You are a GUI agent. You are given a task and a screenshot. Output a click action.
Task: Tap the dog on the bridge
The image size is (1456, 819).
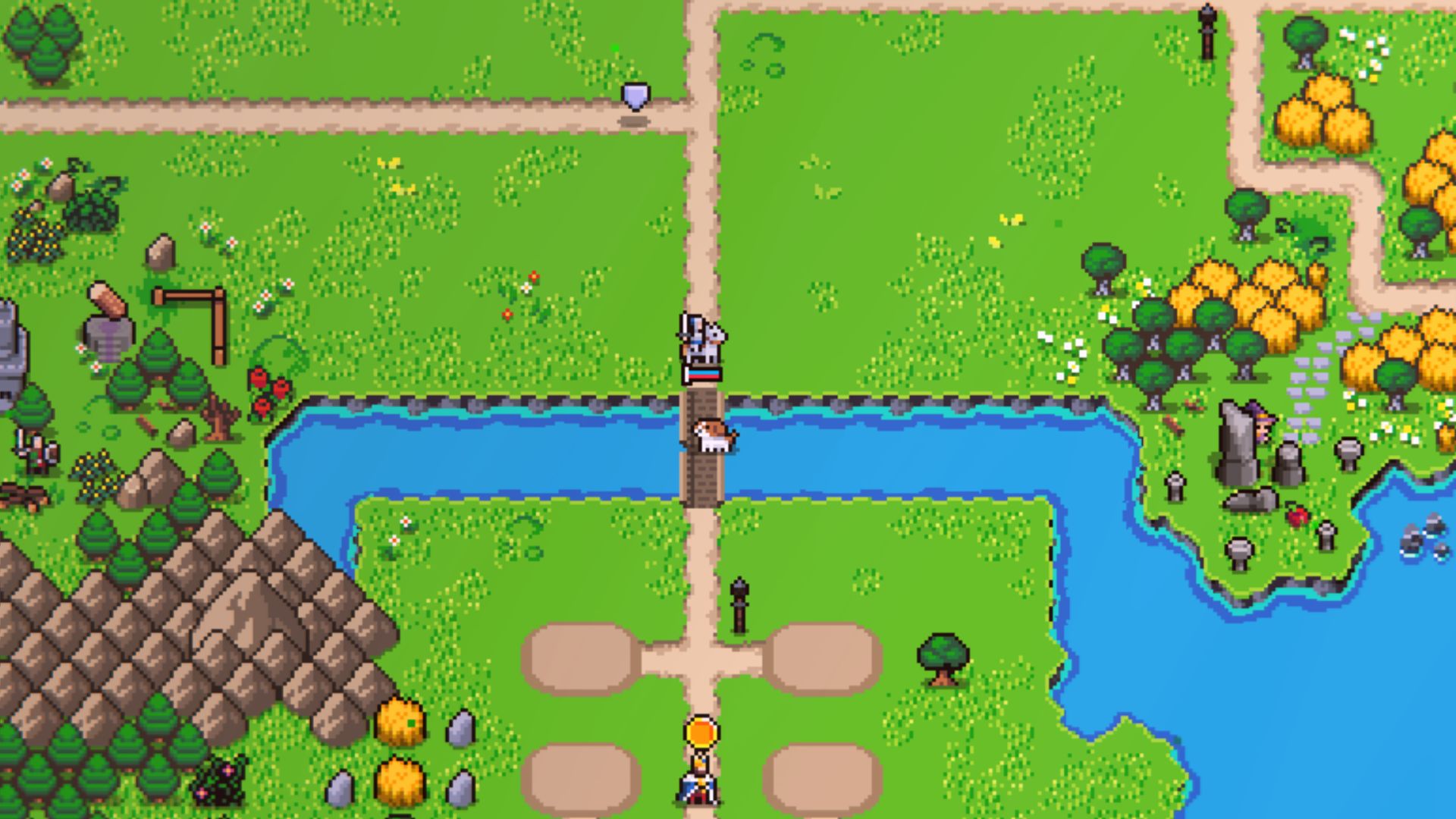(x=715, y=435)
